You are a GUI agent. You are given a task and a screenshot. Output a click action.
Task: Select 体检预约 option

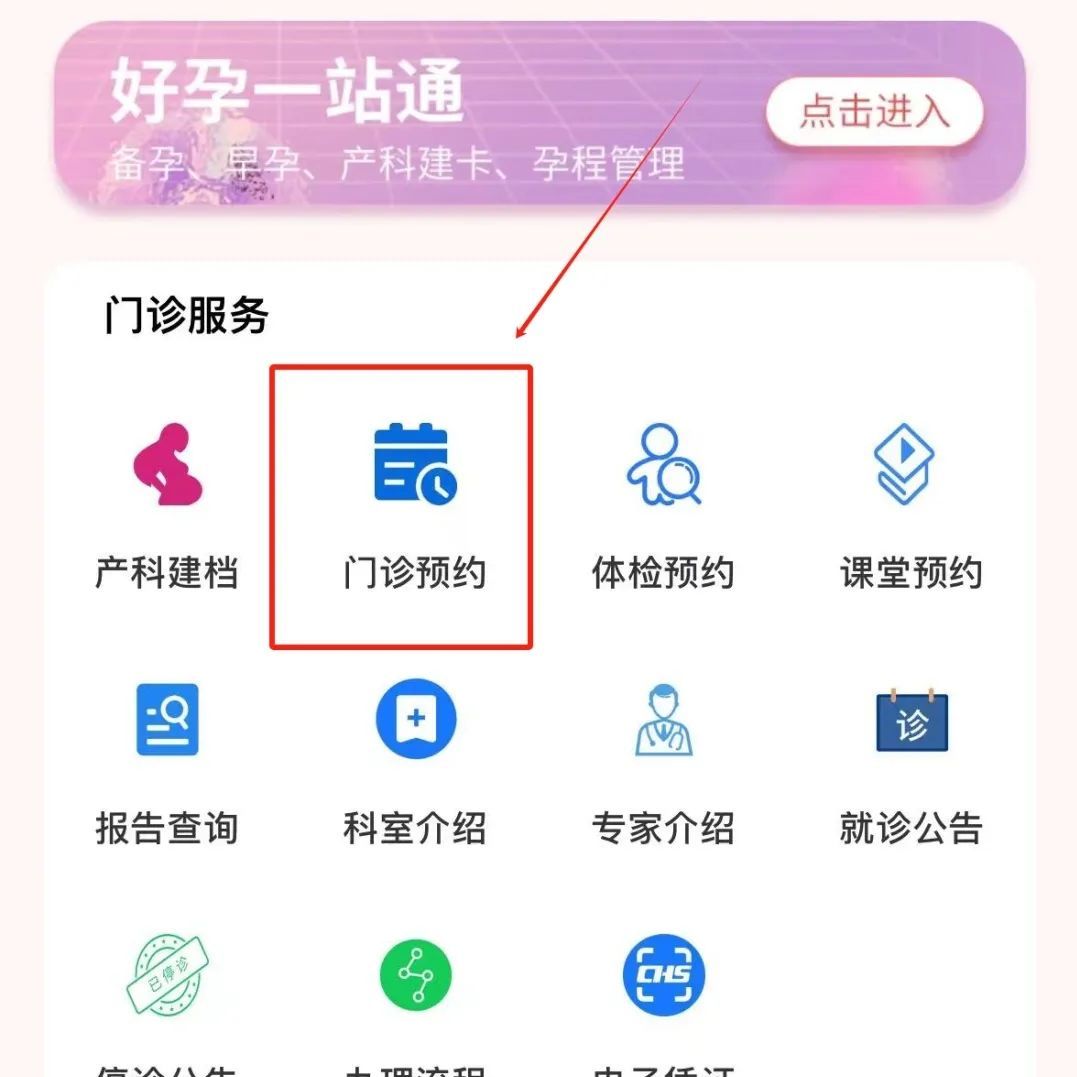point(663,505)
